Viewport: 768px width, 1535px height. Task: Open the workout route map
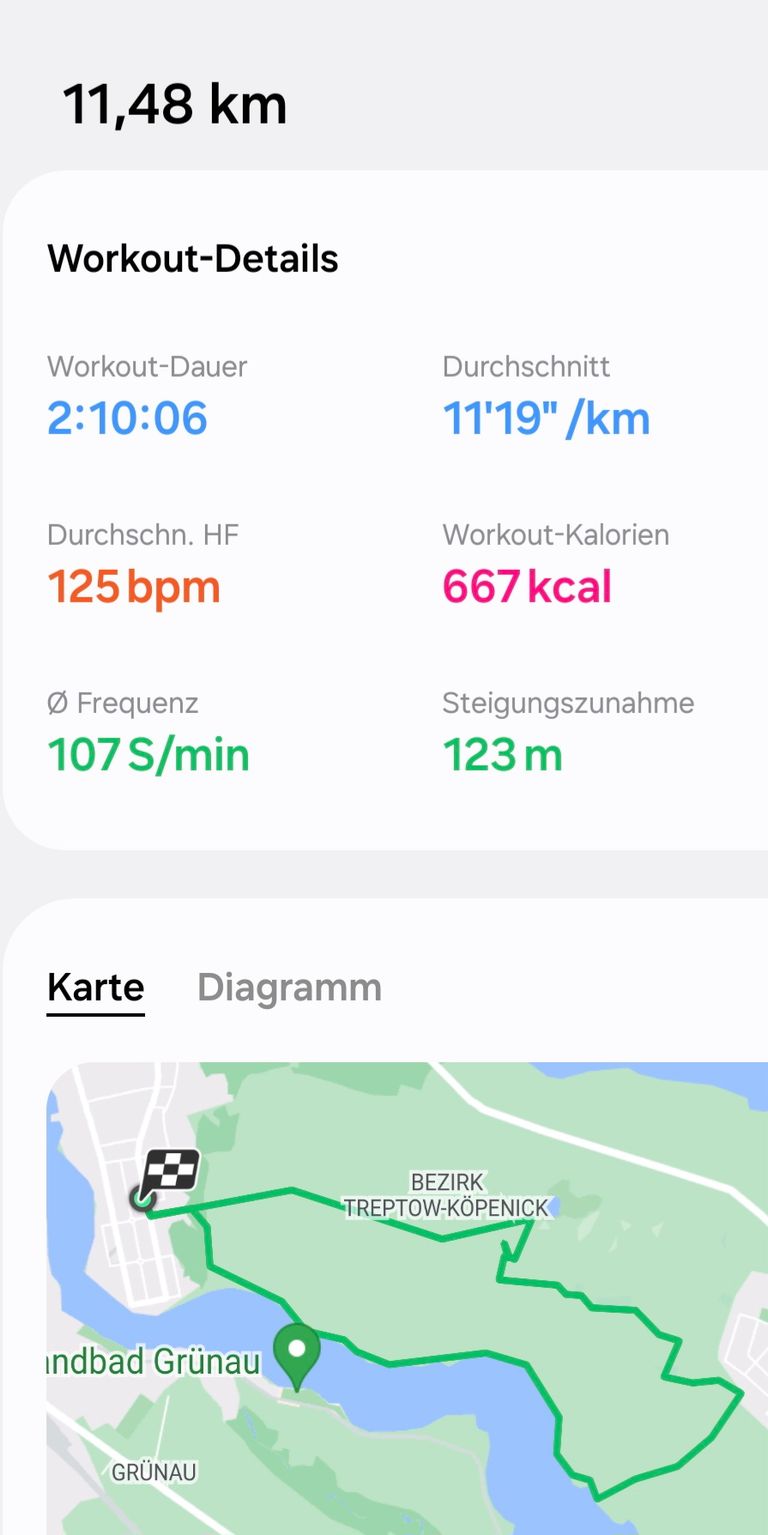(407, 1298)
